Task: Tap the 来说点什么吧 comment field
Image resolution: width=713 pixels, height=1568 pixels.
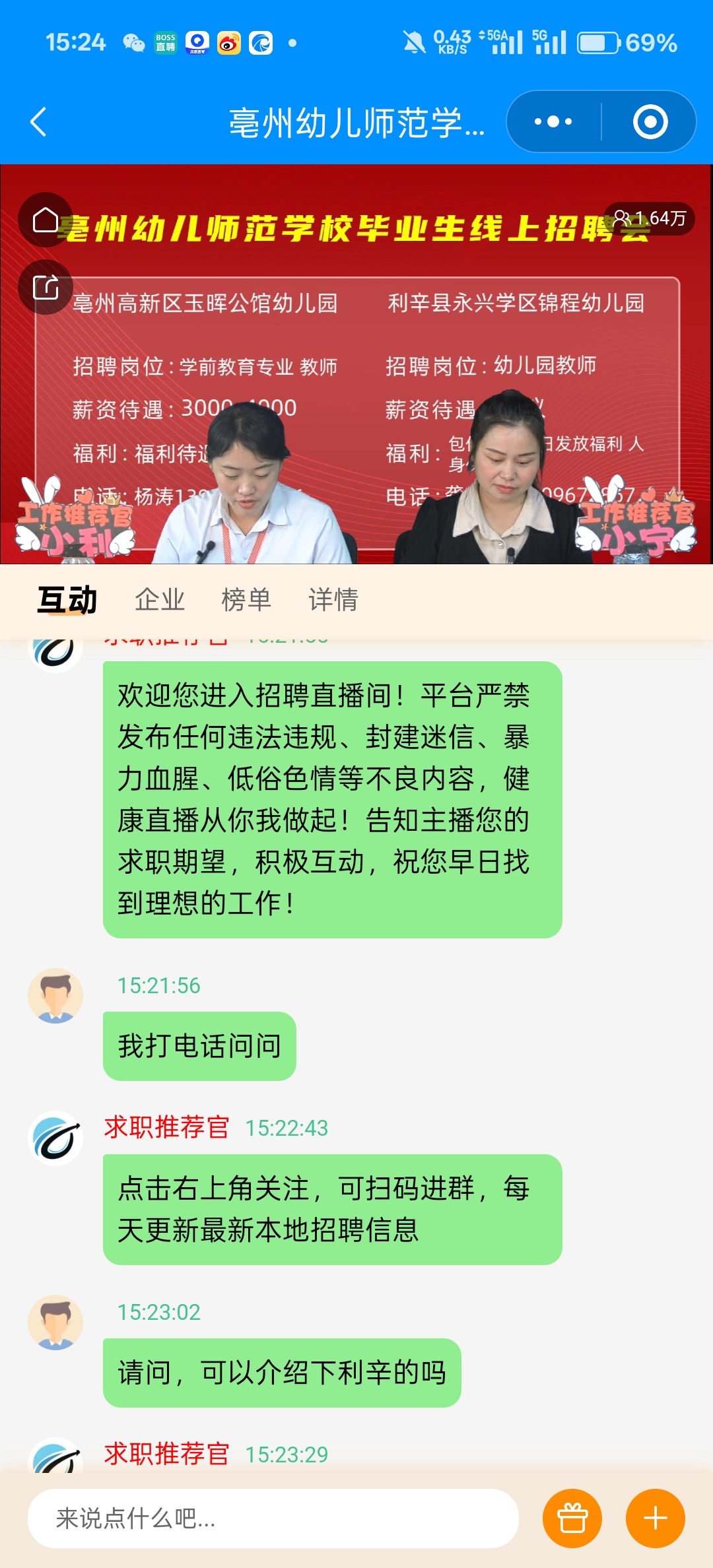Action: (x=273, y=1519)
